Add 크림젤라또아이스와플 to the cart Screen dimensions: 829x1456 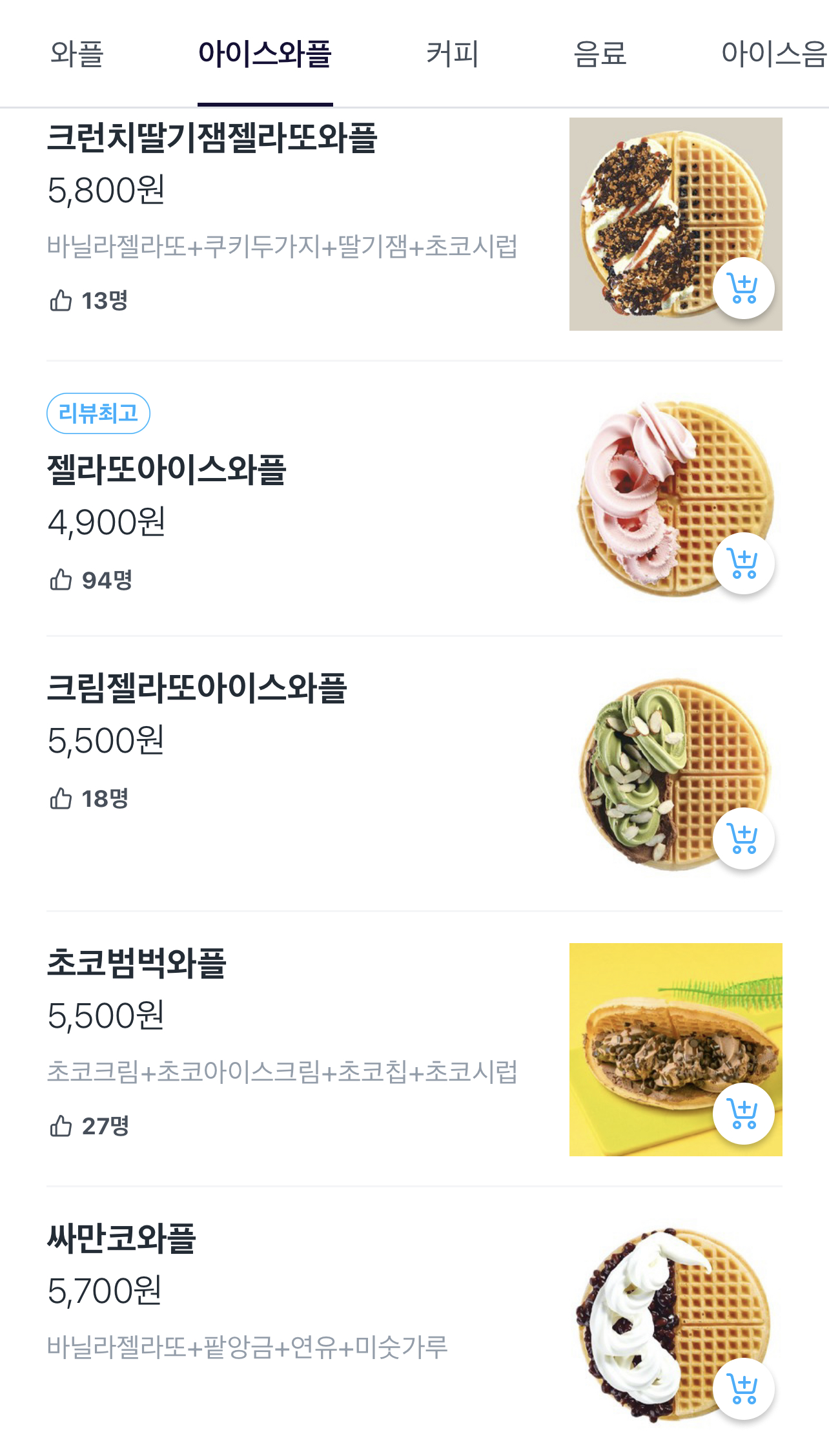pyautogui.click(x=743, y=838)
